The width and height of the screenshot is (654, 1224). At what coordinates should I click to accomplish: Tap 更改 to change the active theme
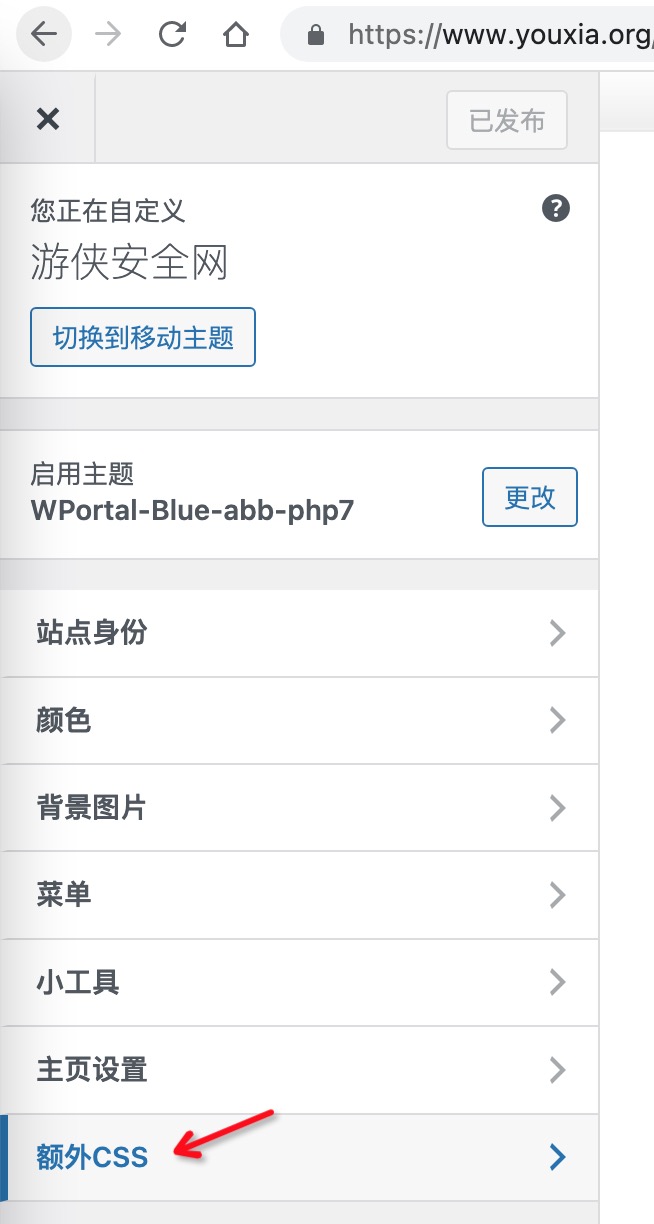coord(529,496)
